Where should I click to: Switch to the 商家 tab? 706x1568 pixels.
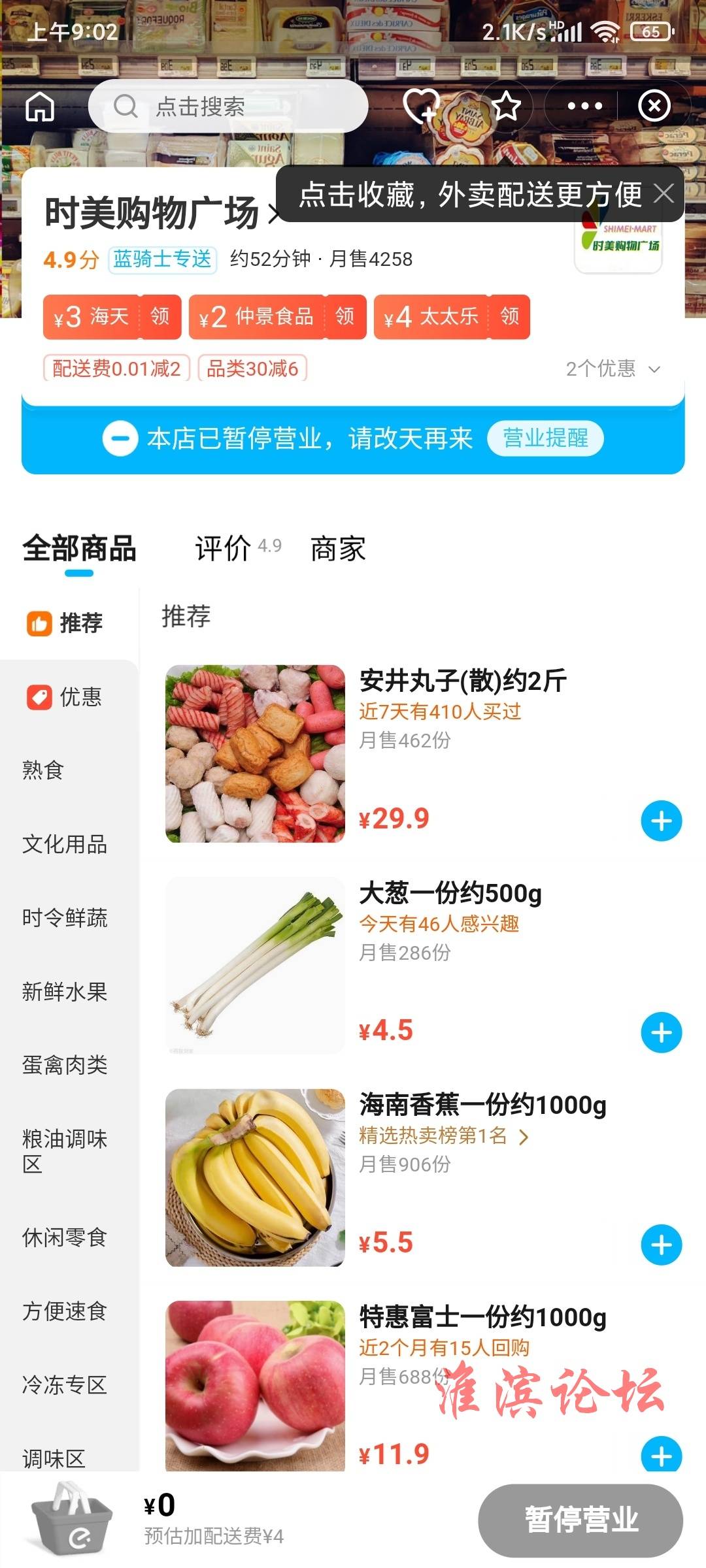click(338, 548)
